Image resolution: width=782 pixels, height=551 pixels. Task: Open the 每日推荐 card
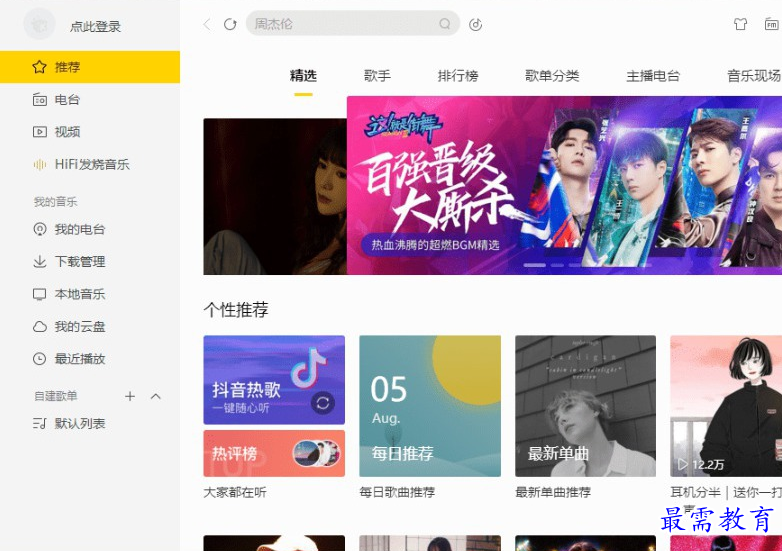point(430,406)
